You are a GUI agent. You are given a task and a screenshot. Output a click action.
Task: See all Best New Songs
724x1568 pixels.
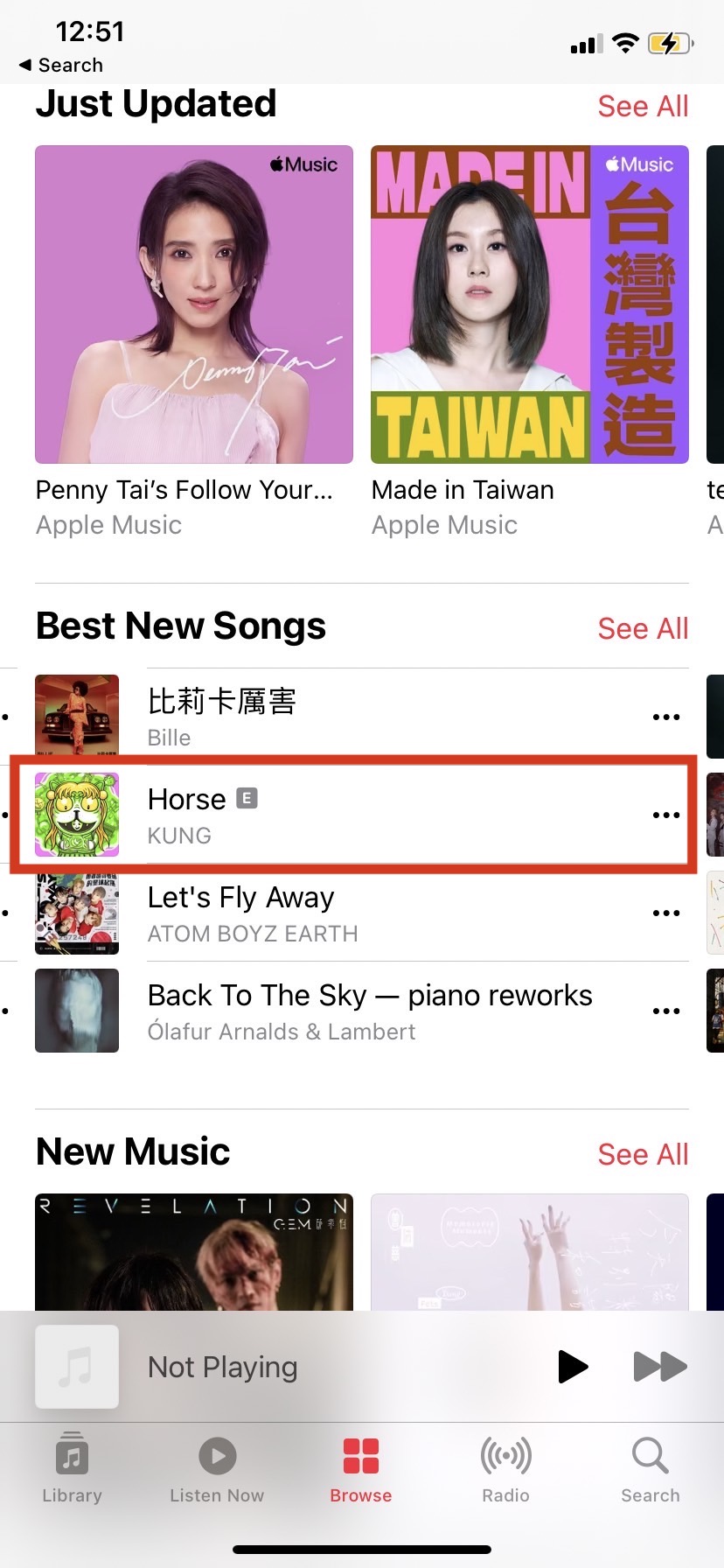click(x=643, y=628)
